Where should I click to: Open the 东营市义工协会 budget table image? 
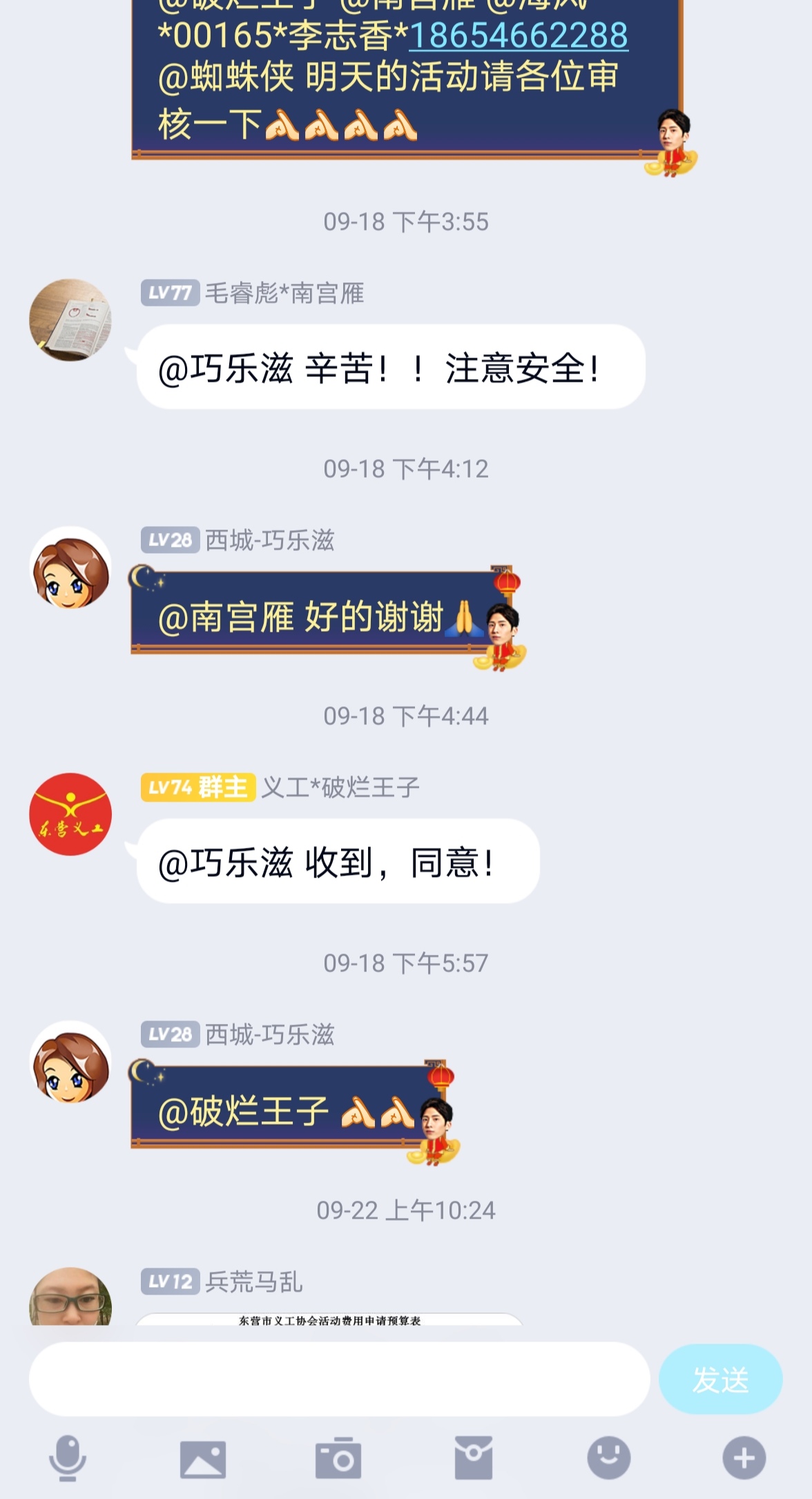(329, 1319)
